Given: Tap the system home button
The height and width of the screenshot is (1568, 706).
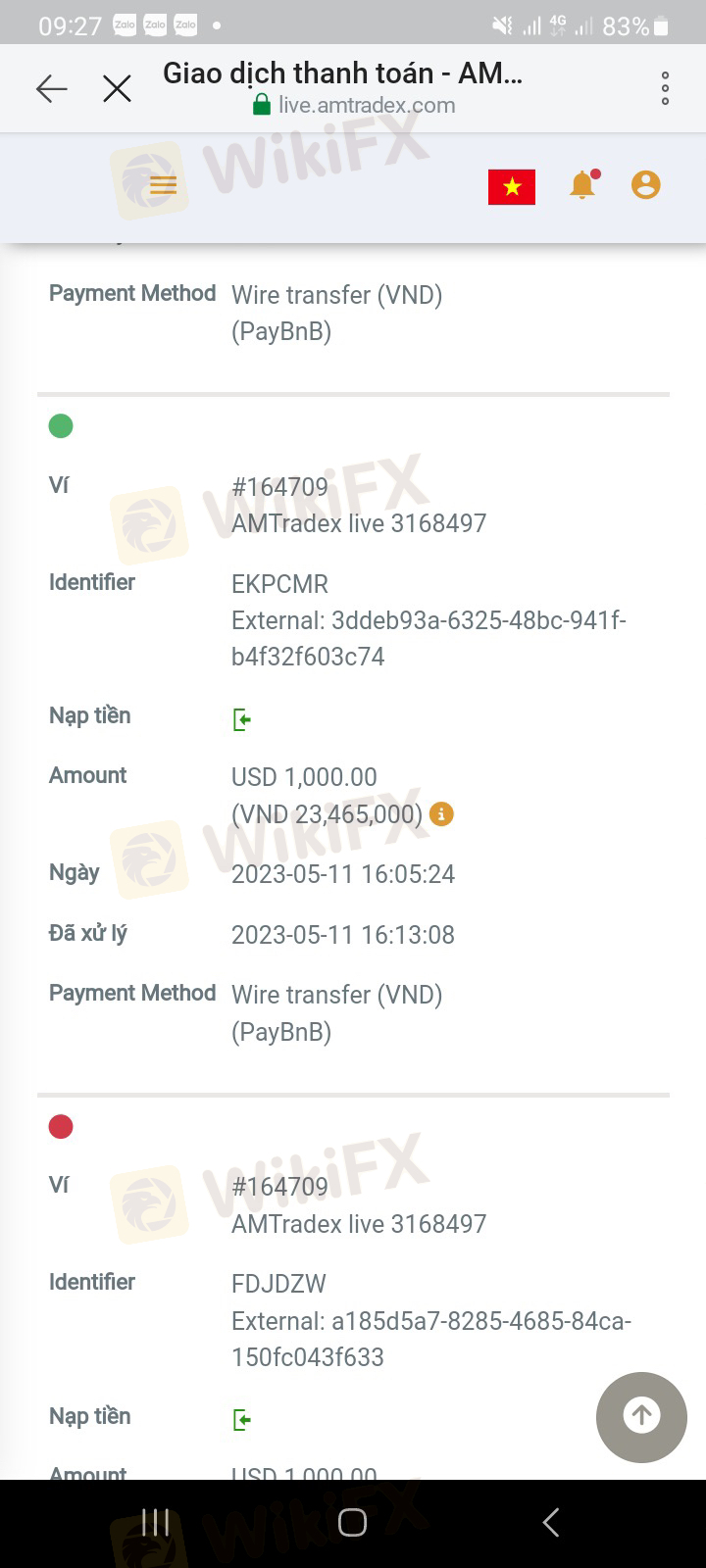Looking at the screenshot, I should point(352,1522).
